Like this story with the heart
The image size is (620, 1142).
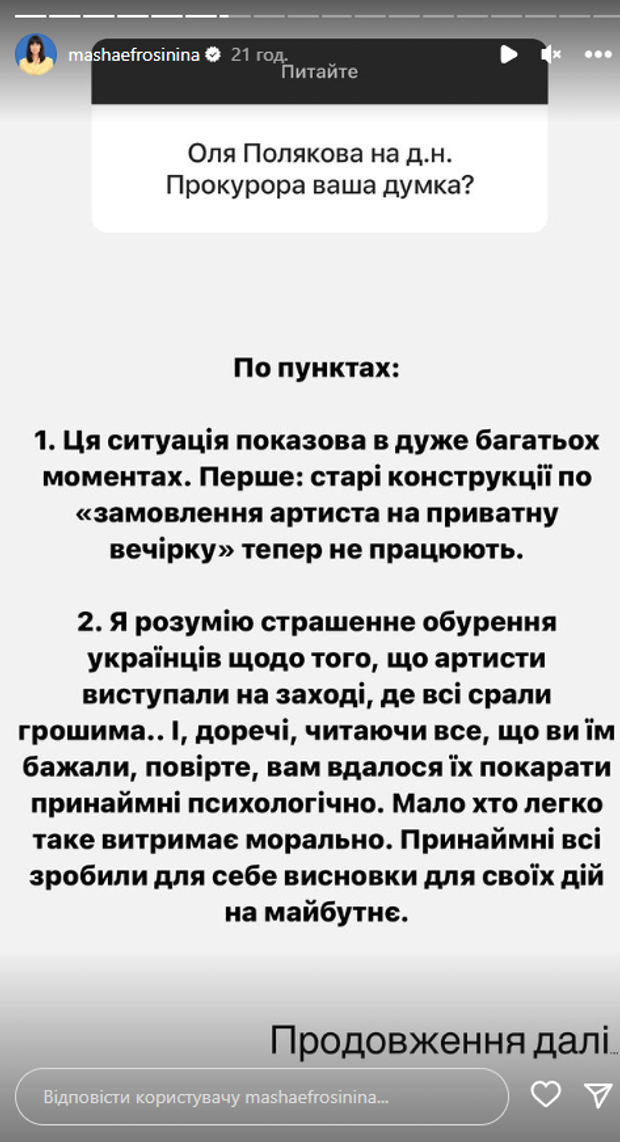545,1095
